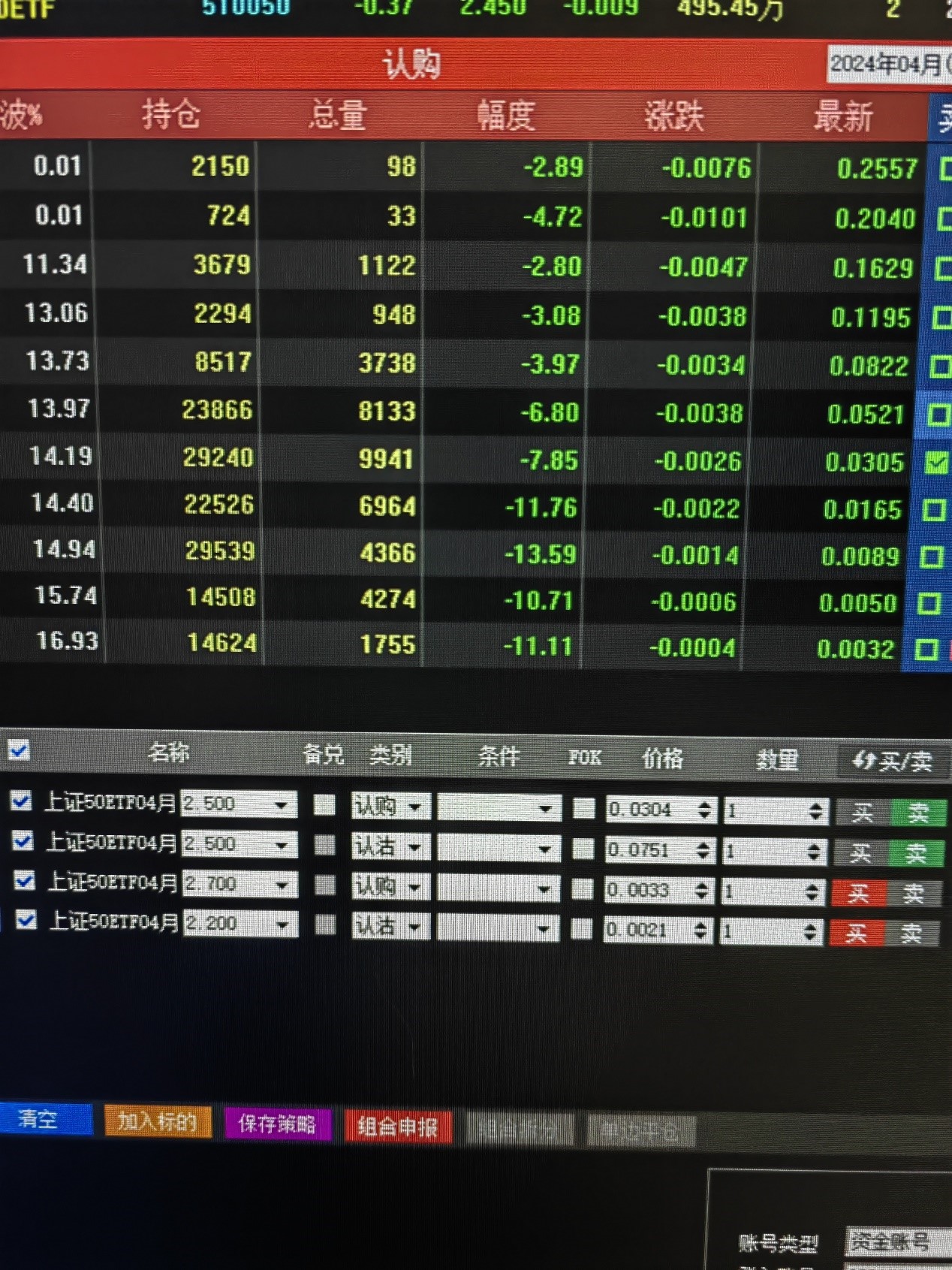Open the 2.200 strike price dropdown

282,925
